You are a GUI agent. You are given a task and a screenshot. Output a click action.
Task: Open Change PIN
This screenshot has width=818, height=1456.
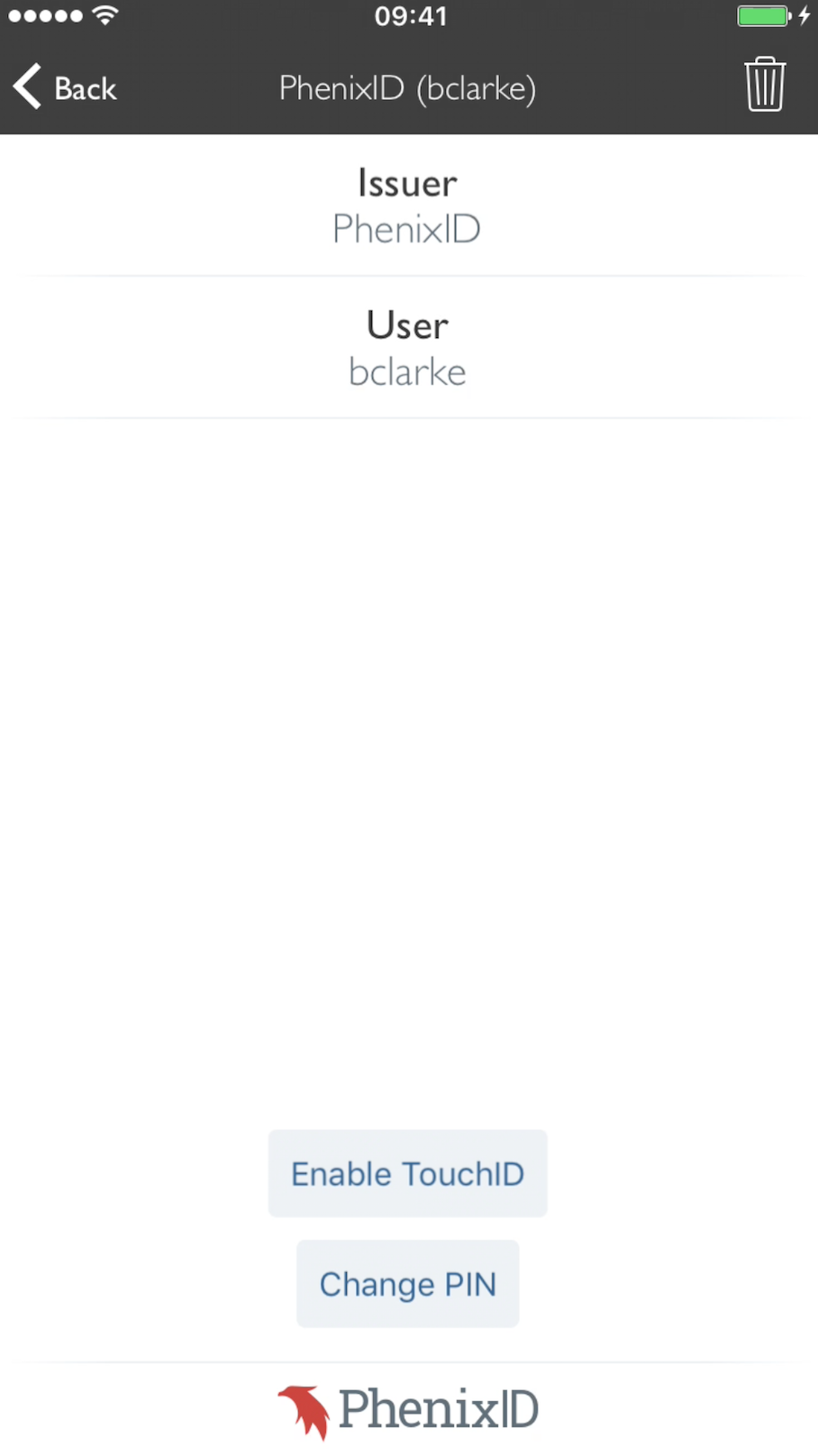[x=407, y=1284]
